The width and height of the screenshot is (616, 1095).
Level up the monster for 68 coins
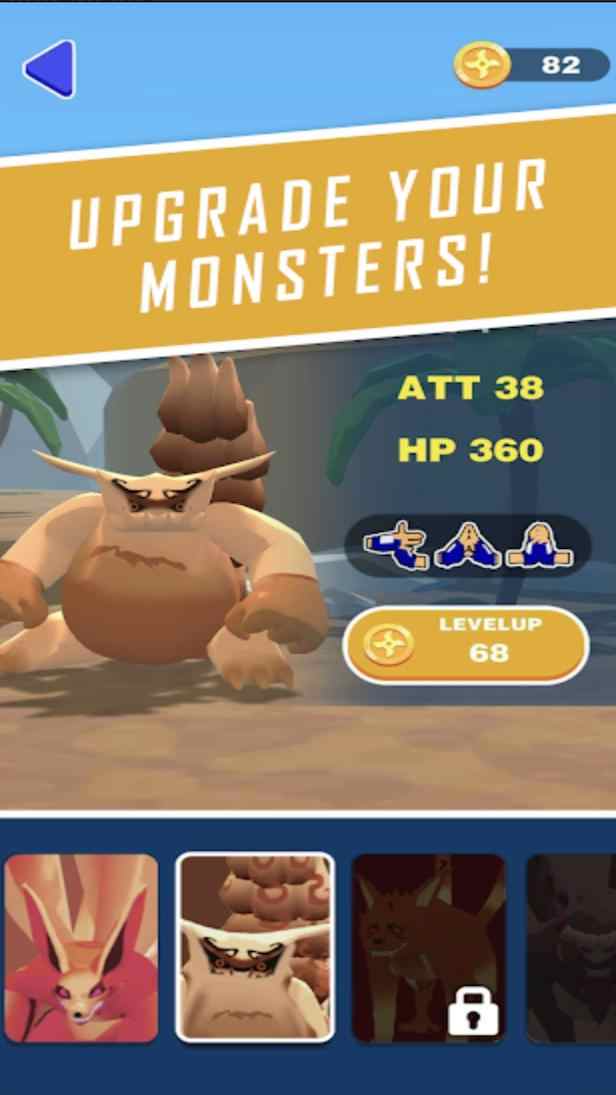tap(466, 642)
